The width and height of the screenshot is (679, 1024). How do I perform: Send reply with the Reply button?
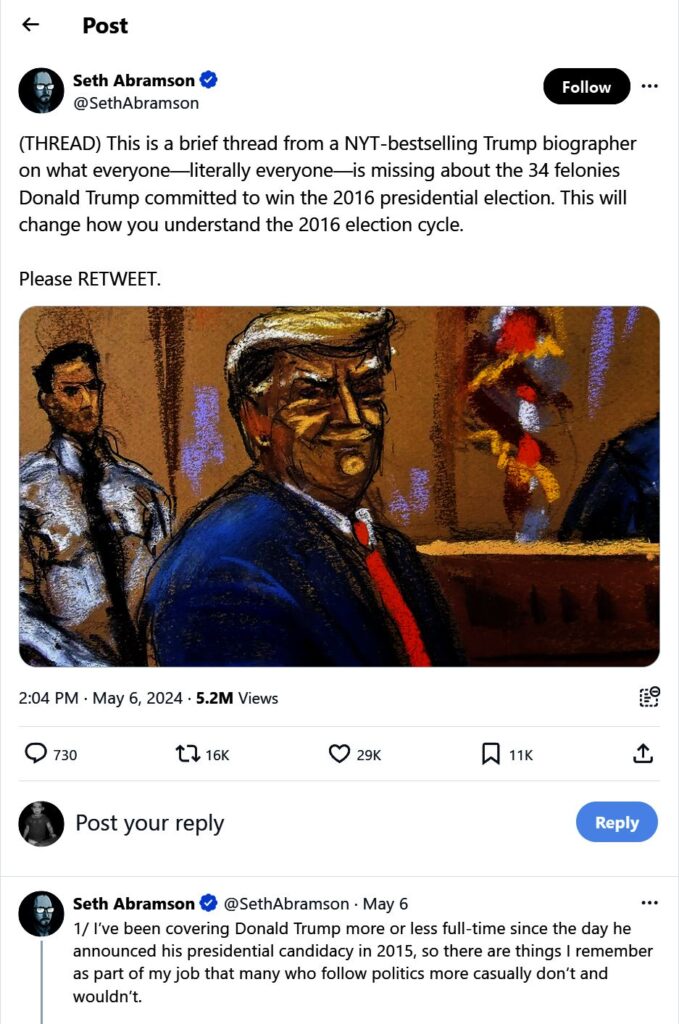pyautogui.click(x=616, y=822)
